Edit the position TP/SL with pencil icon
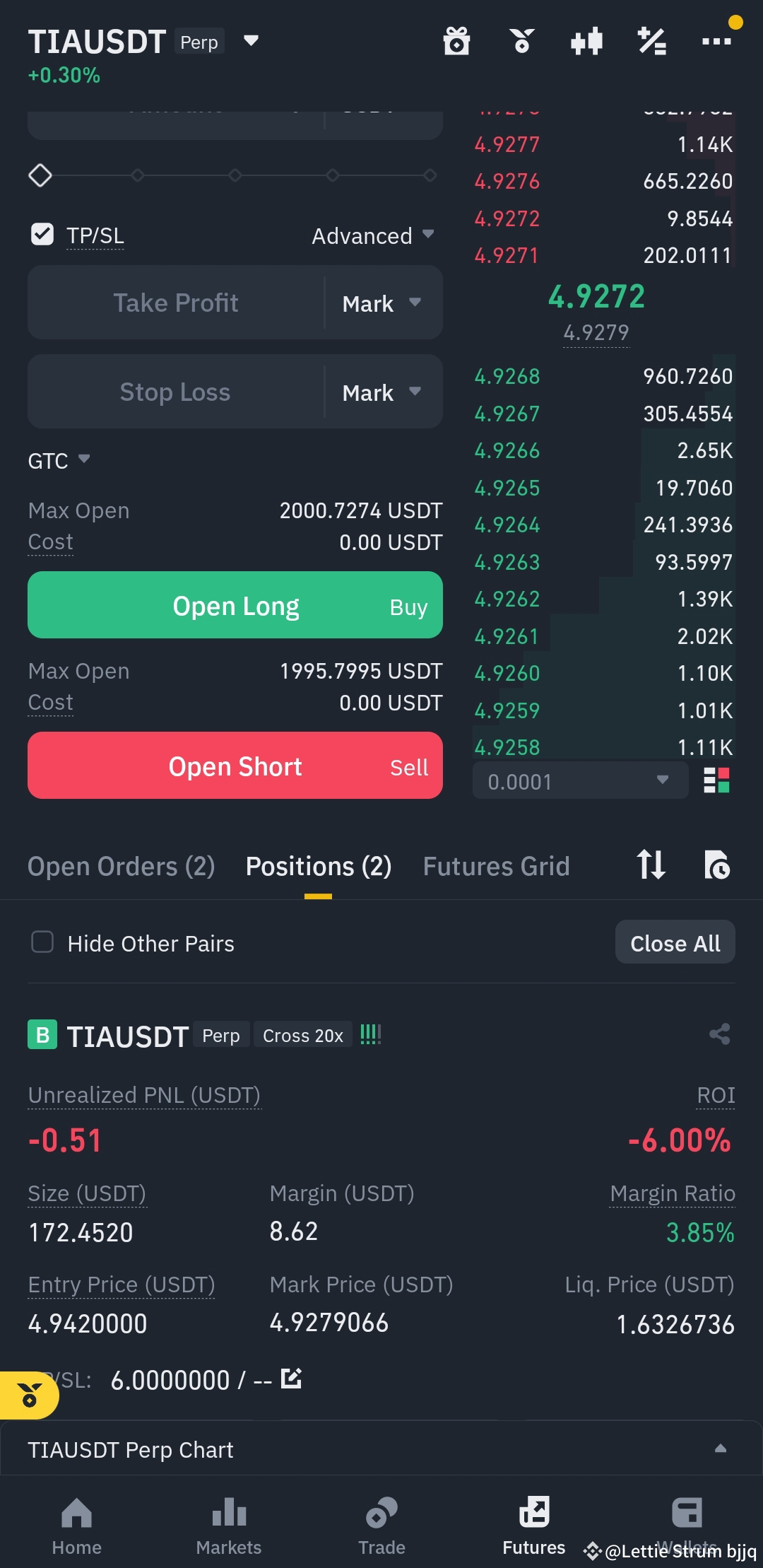This screenshot has height=1568, width=763. click(x=290, y=1377)
